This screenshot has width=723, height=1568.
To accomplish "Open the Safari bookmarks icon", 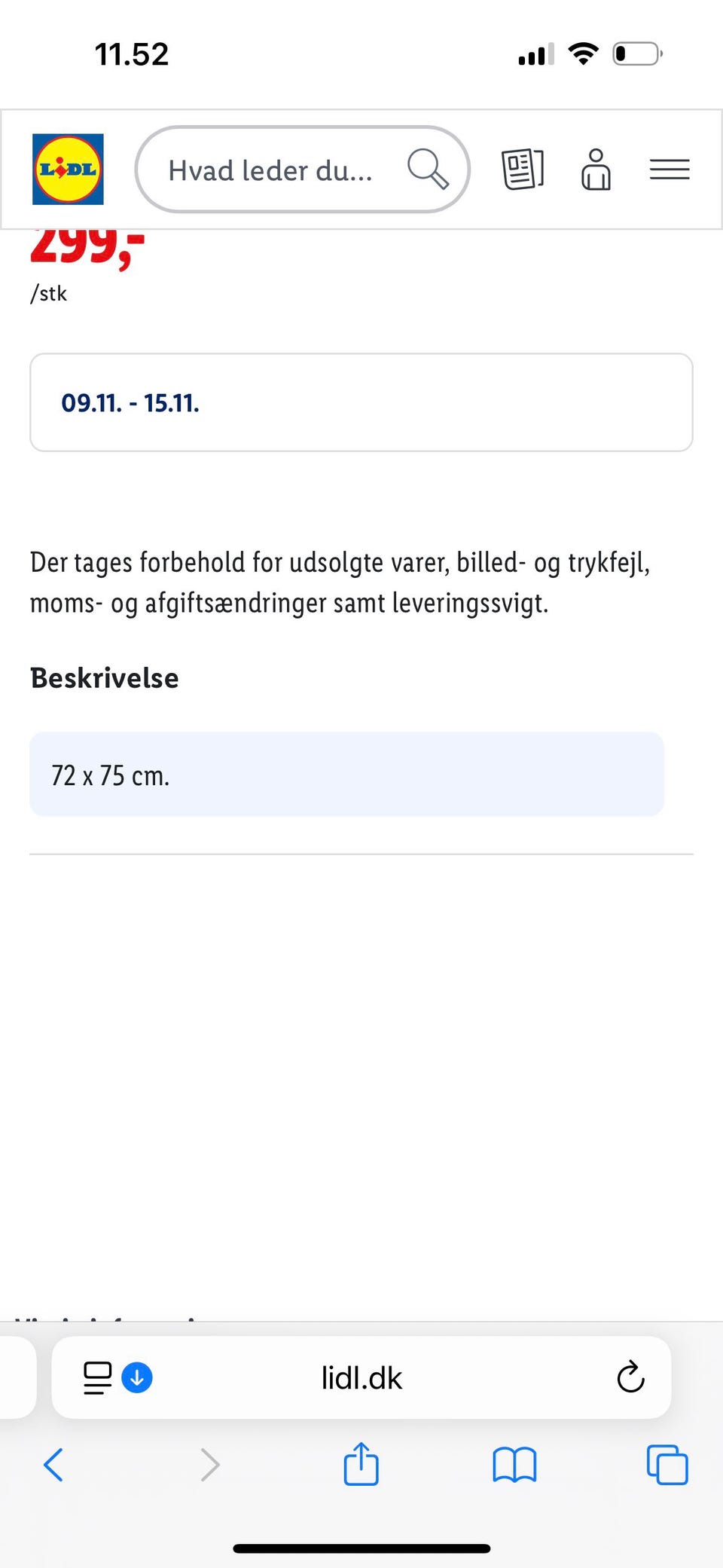I will (x=516, y=1465).
